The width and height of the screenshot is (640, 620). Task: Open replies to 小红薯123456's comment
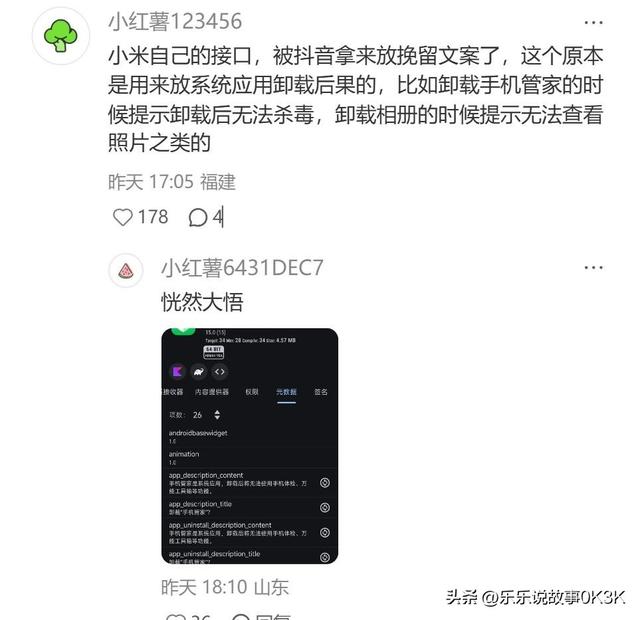tap(198, 217)
